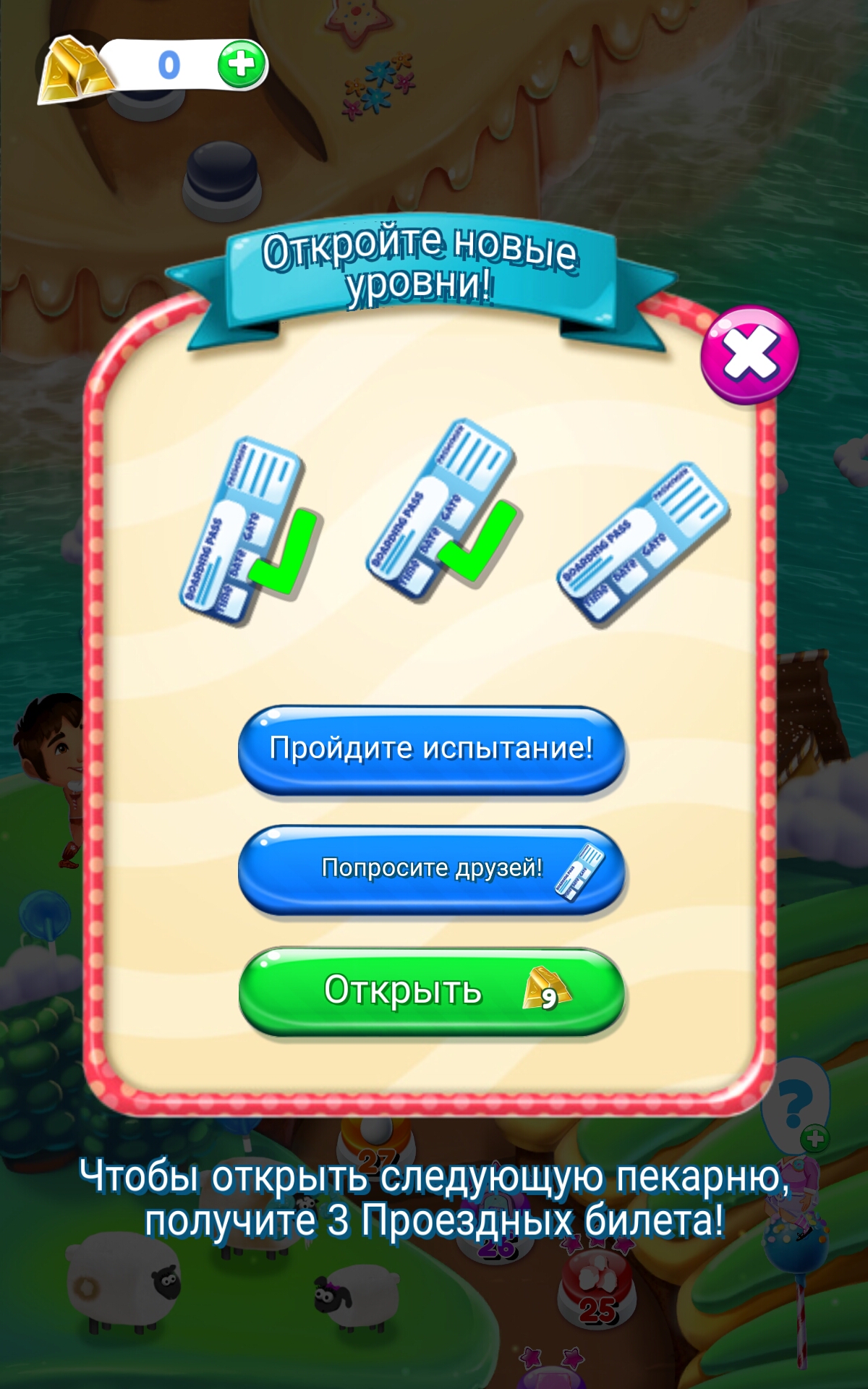868x1389 pixels.
Task: Add gold bars with the green plus
Action: 242,65
